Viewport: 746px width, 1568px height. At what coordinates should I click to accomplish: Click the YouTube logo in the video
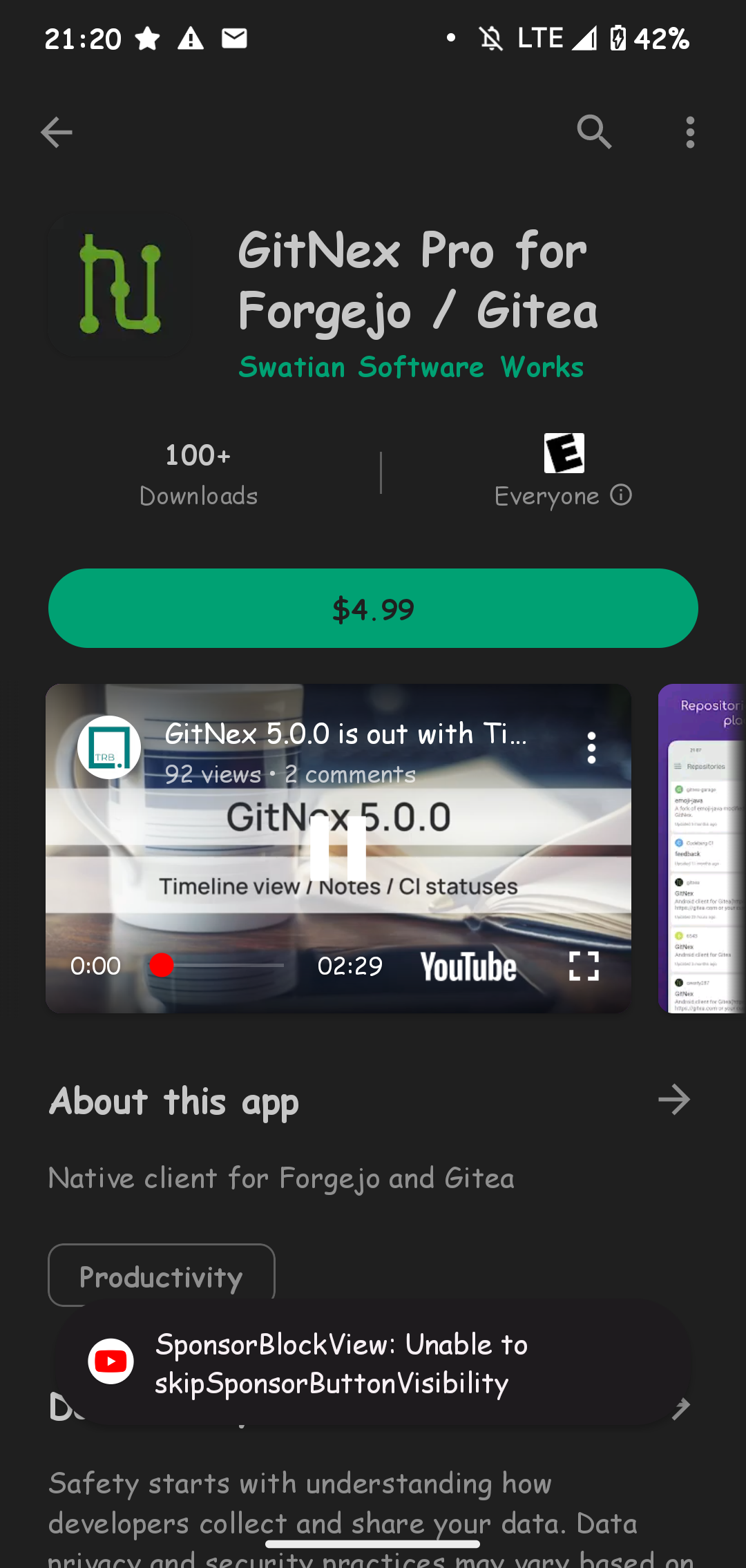[x=469, y=966]
